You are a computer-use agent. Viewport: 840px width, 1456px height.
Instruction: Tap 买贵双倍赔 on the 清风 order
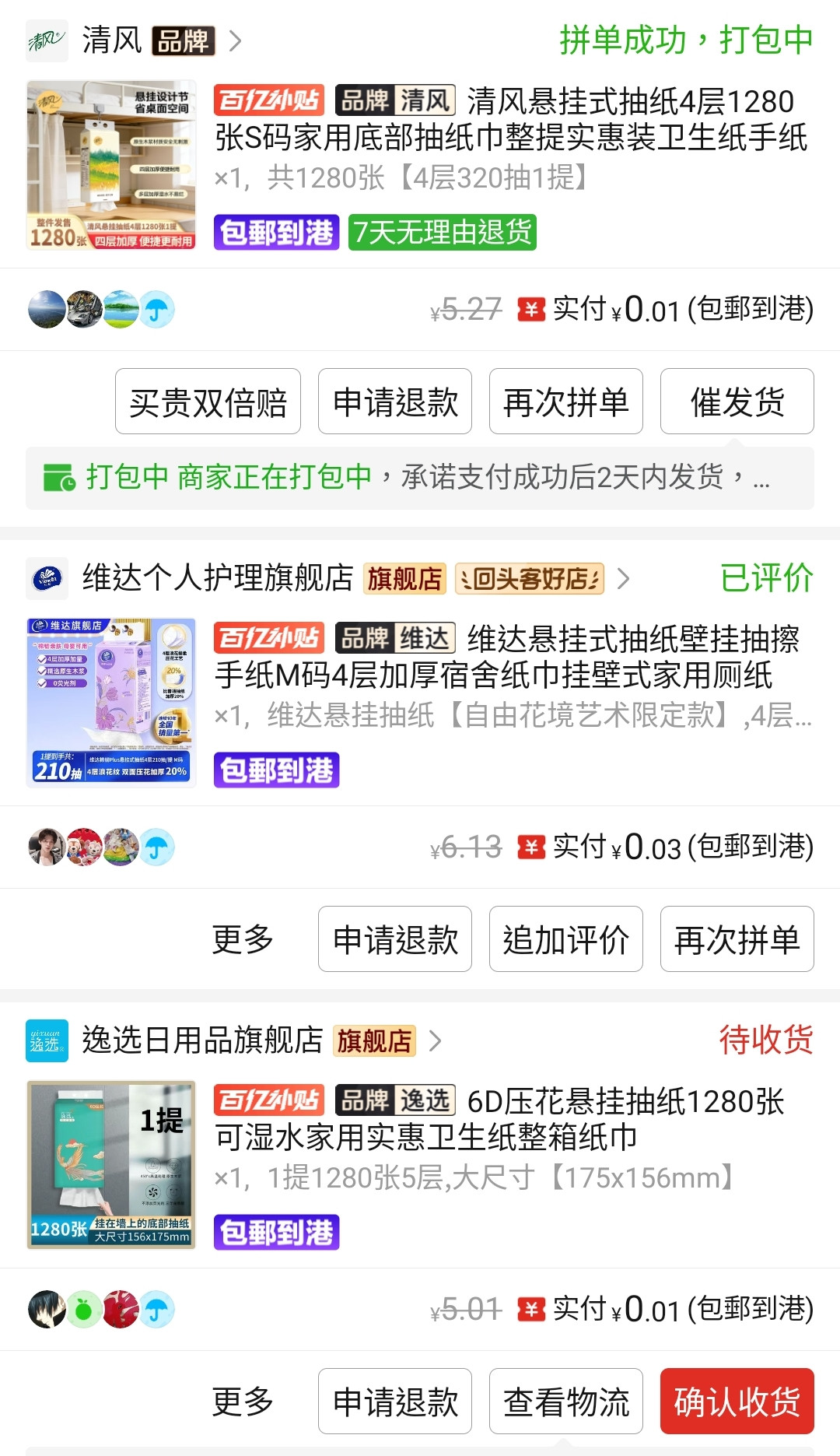click(208, 402)
